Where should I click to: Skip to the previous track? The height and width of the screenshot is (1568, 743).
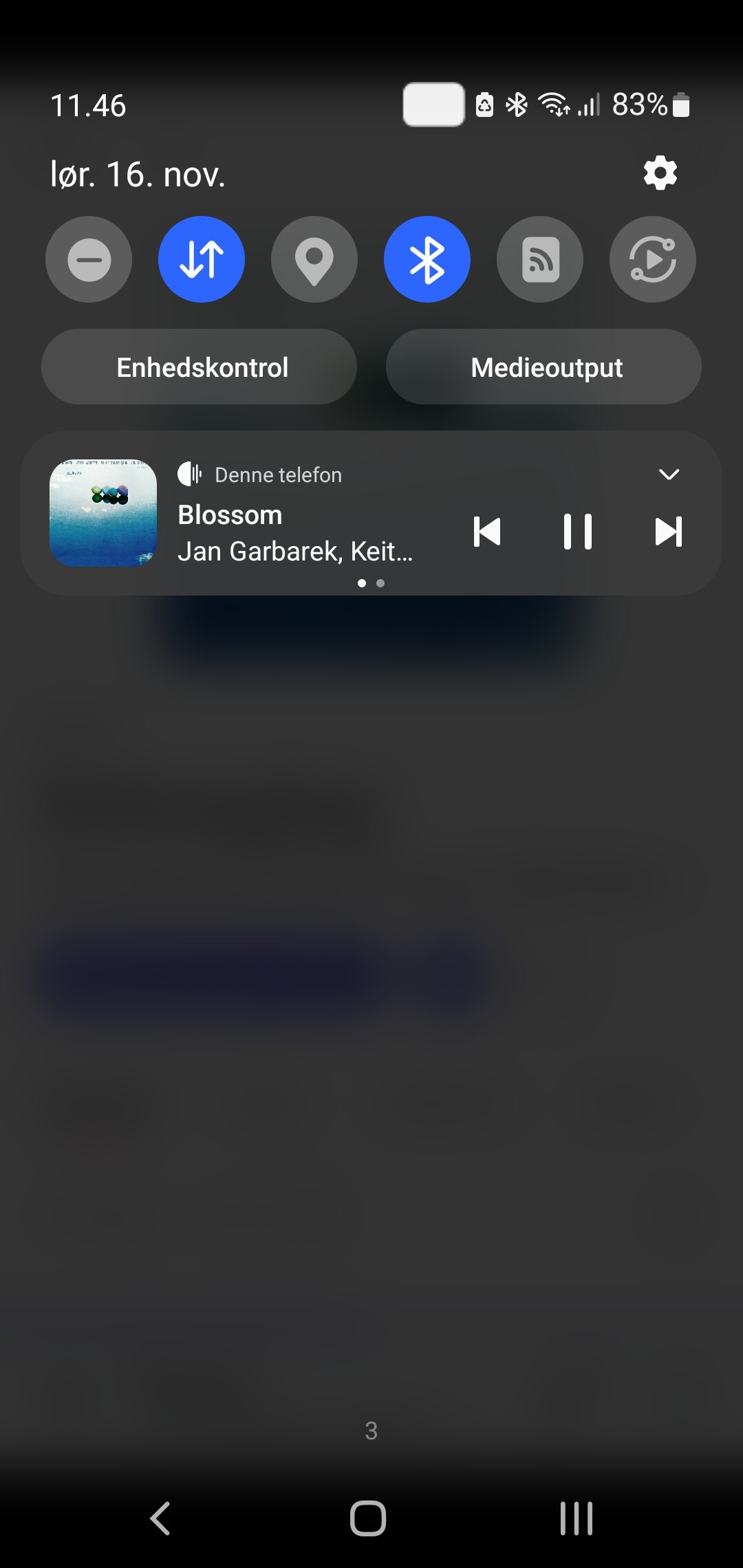pyautogui.click(x=487, y=532)
